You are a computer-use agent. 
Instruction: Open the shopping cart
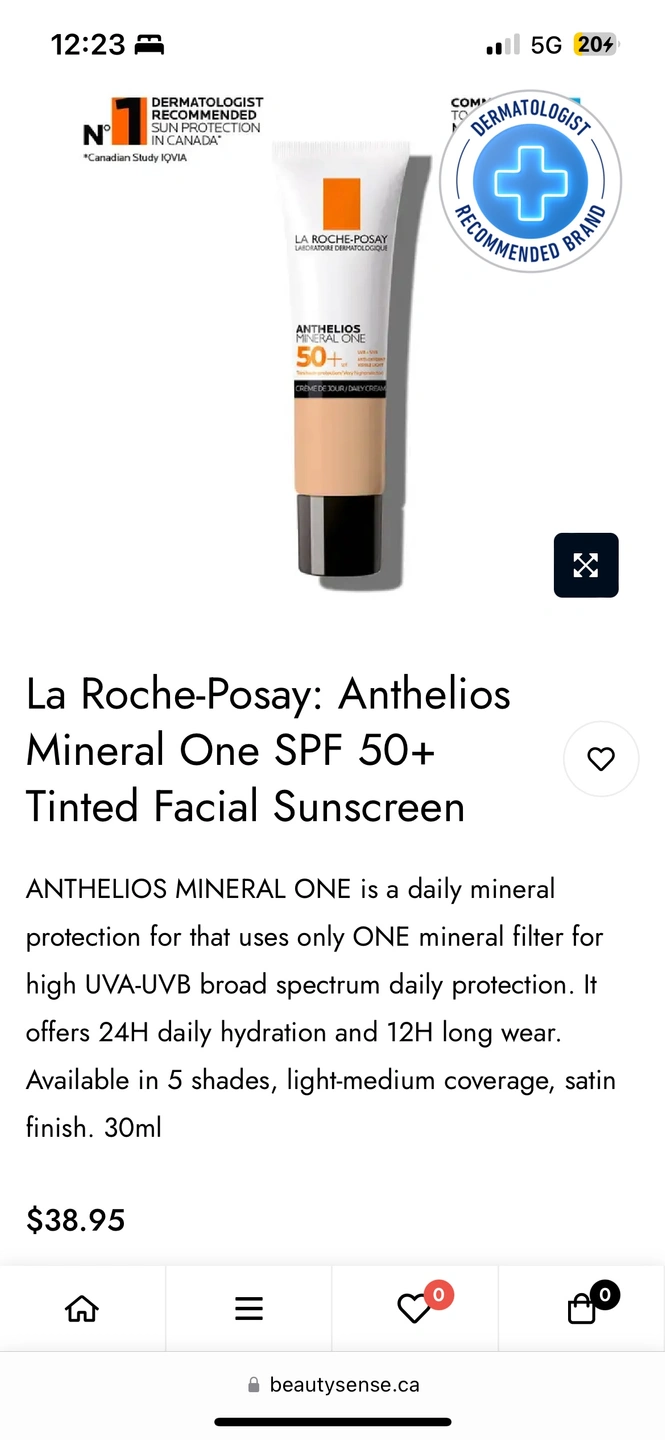pyautogui.click(x=582, y=1308)
